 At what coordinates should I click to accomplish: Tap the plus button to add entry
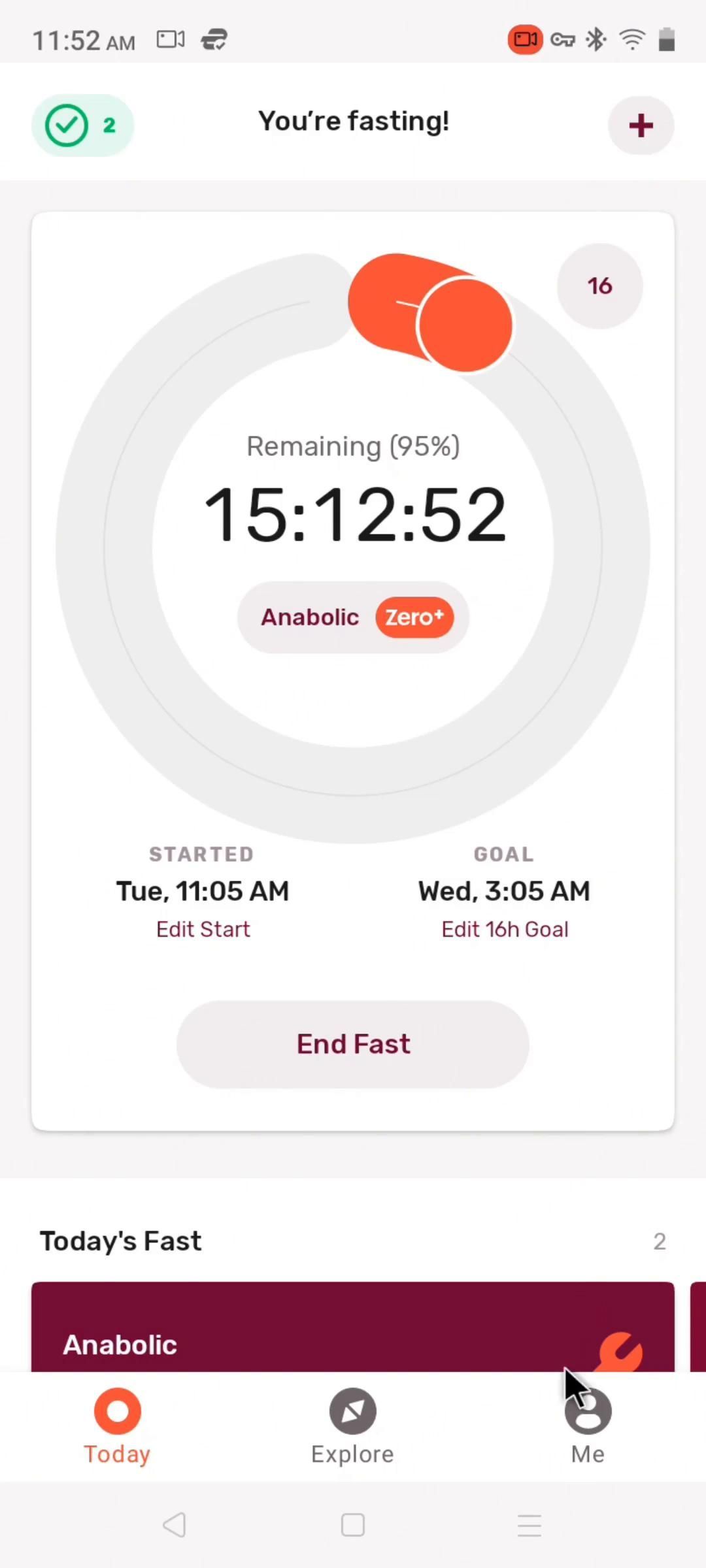pos(641,125)
